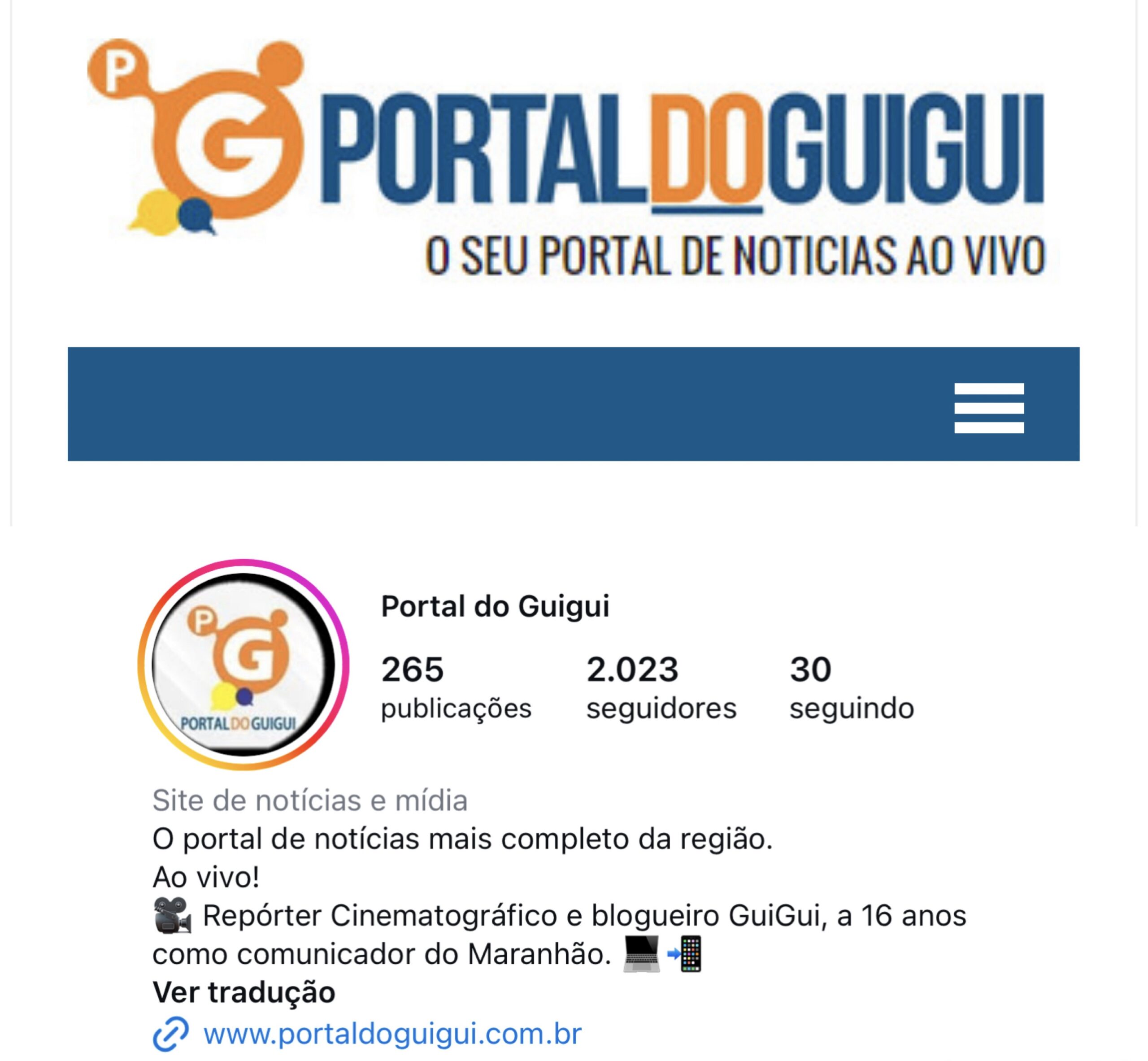Open the 265 publicações list

pyautogui.click(x=456, y=687)
